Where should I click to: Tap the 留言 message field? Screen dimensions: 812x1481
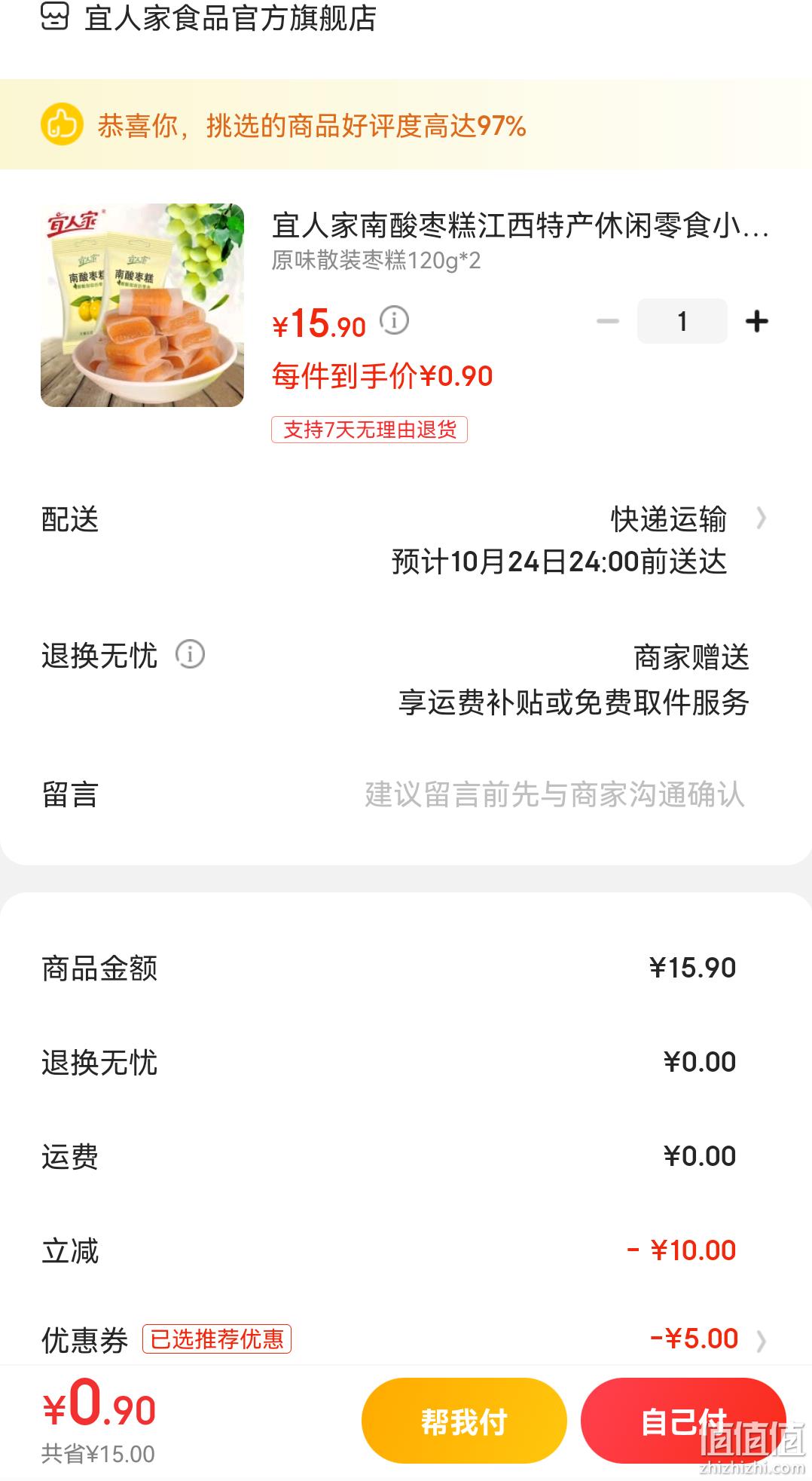tap(406, 795)
